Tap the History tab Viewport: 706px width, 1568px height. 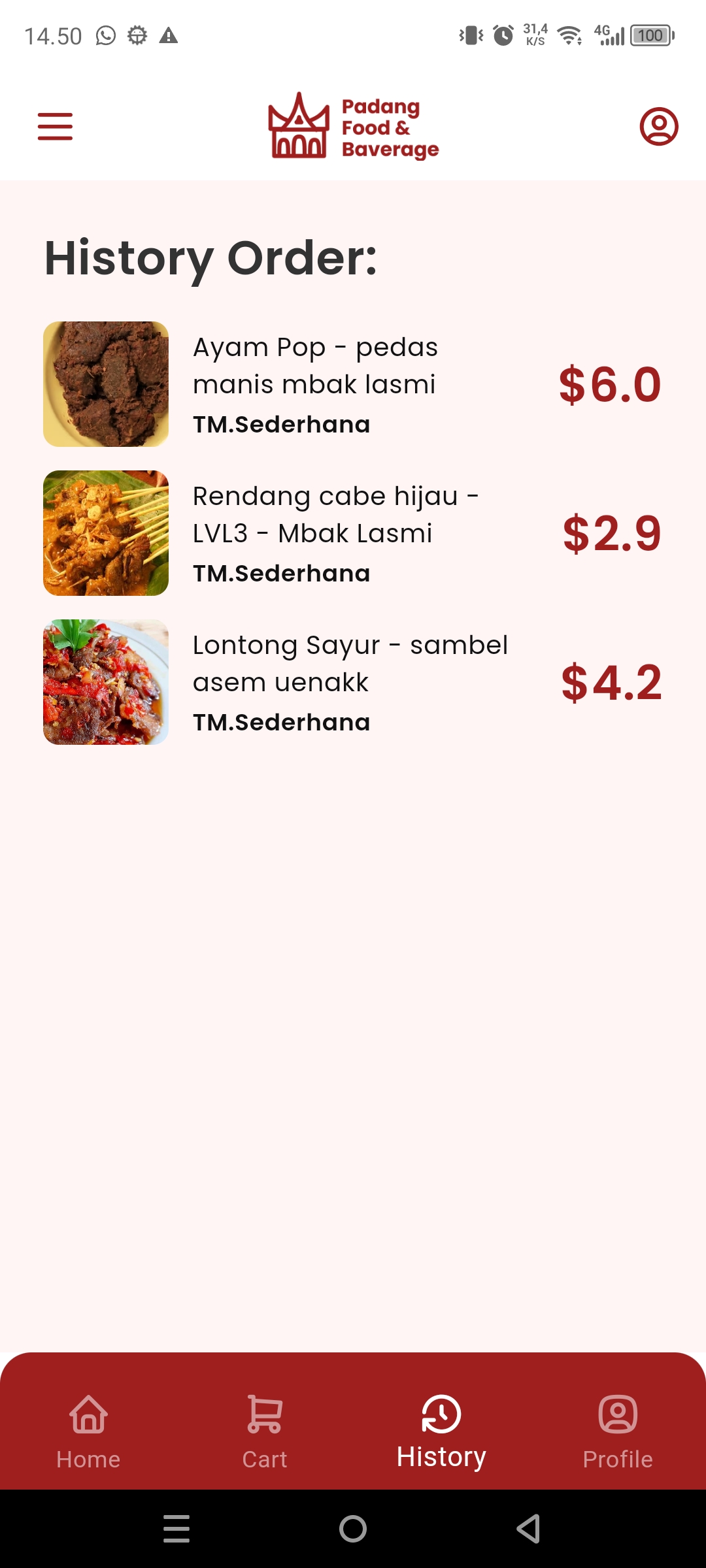[x=441, y=1431]
